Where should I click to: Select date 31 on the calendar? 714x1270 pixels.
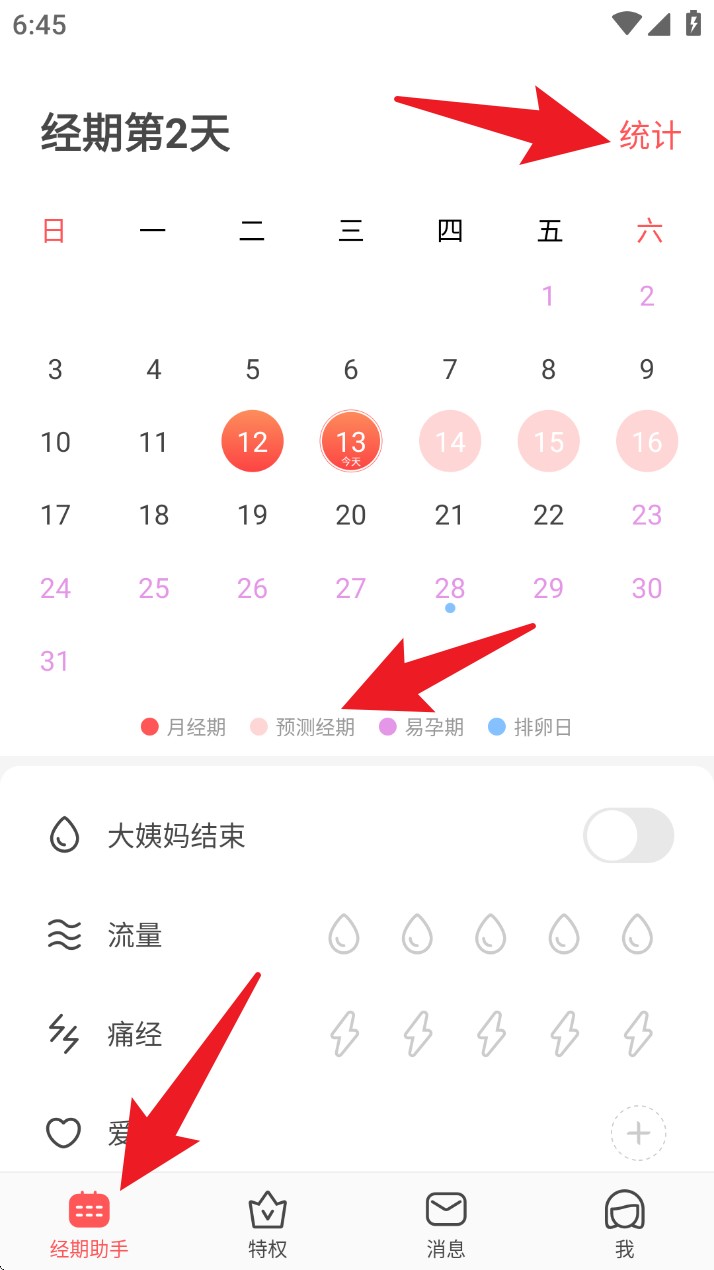(x=55, y=661)
